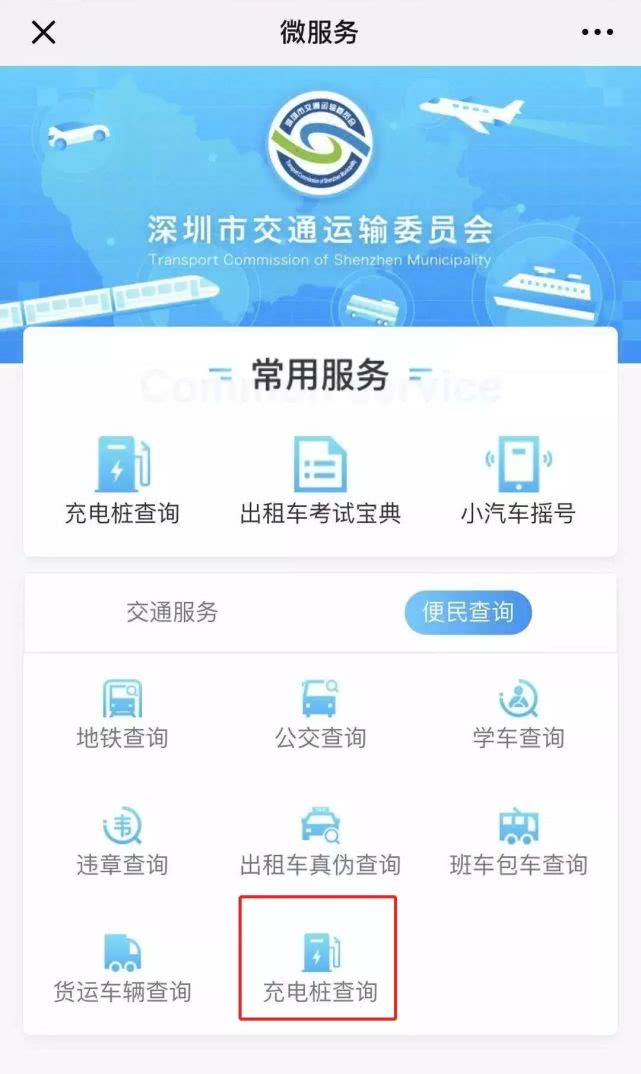Screen dimensions: 641x1074
Task: Open 公交查询
Action: [320, 715]
